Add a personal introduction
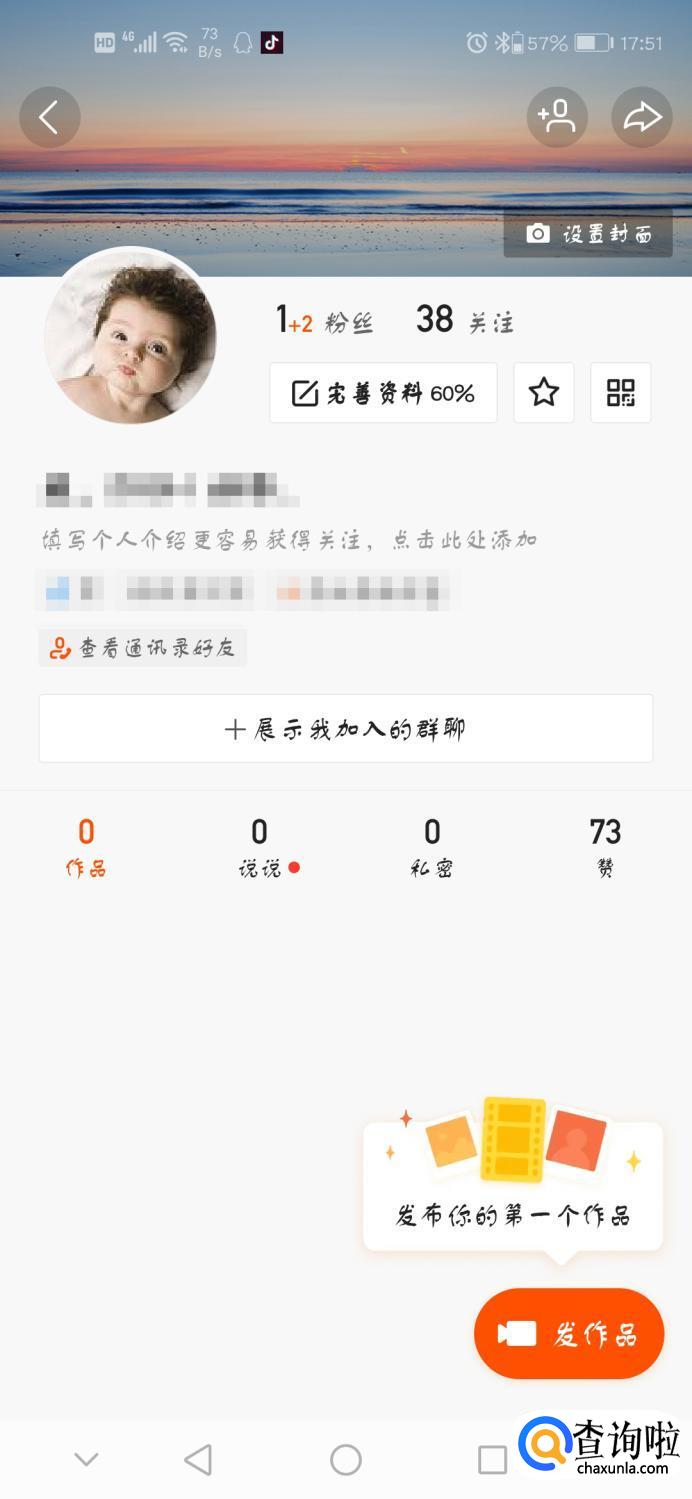The image size is (692, 1499). (x=290, y=541)
